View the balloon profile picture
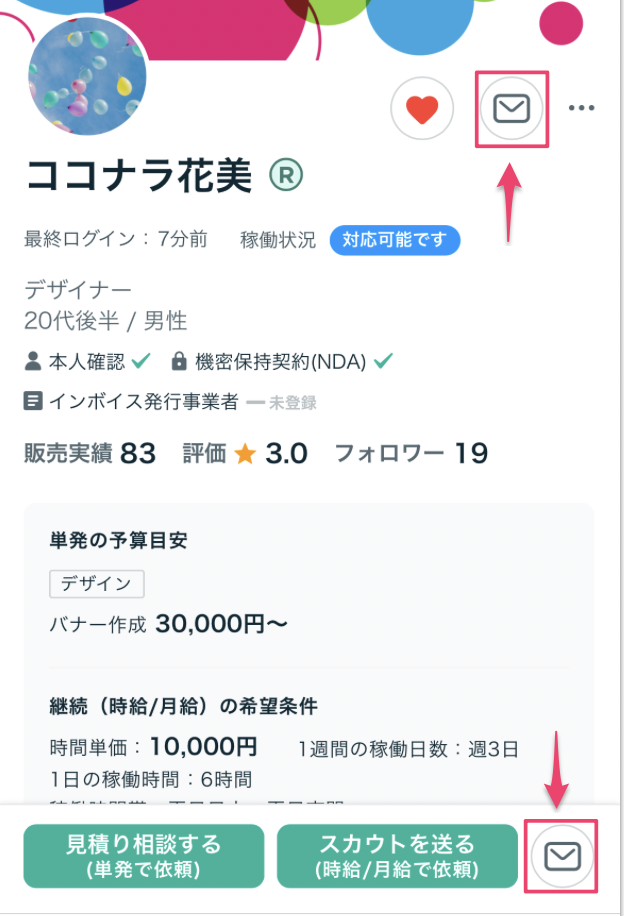Image resolution: width=624 pixels, height=916 pixels. point(88,76)
